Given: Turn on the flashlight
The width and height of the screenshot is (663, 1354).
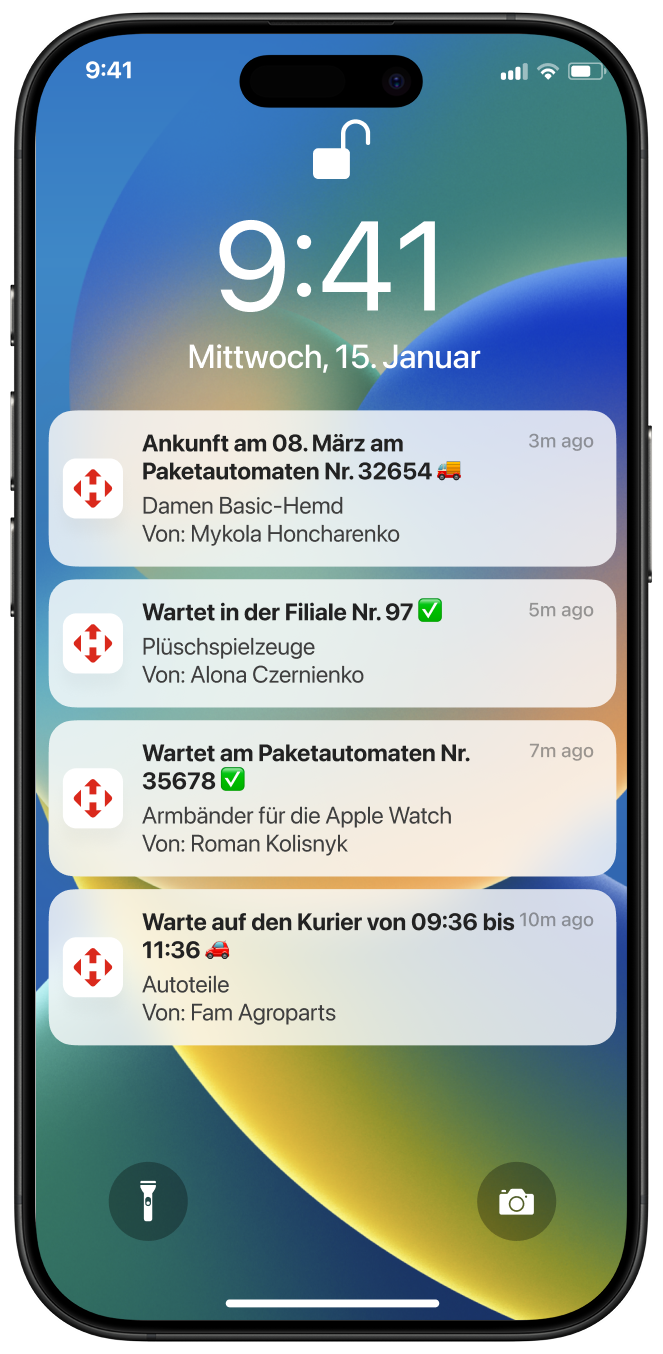Looking at the screenshot, I should pos(148,1201).
